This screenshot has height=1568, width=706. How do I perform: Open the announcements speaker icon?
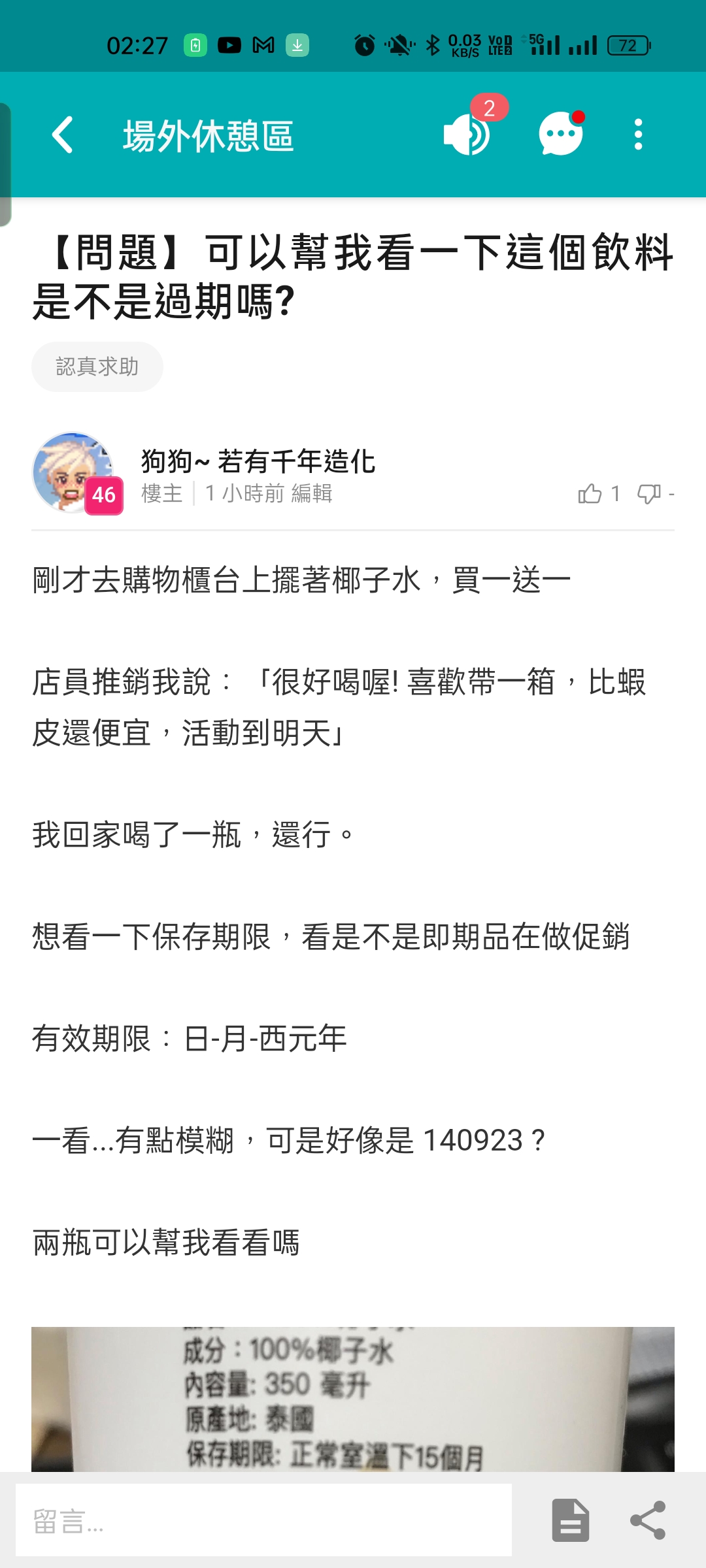click(467, 135)
